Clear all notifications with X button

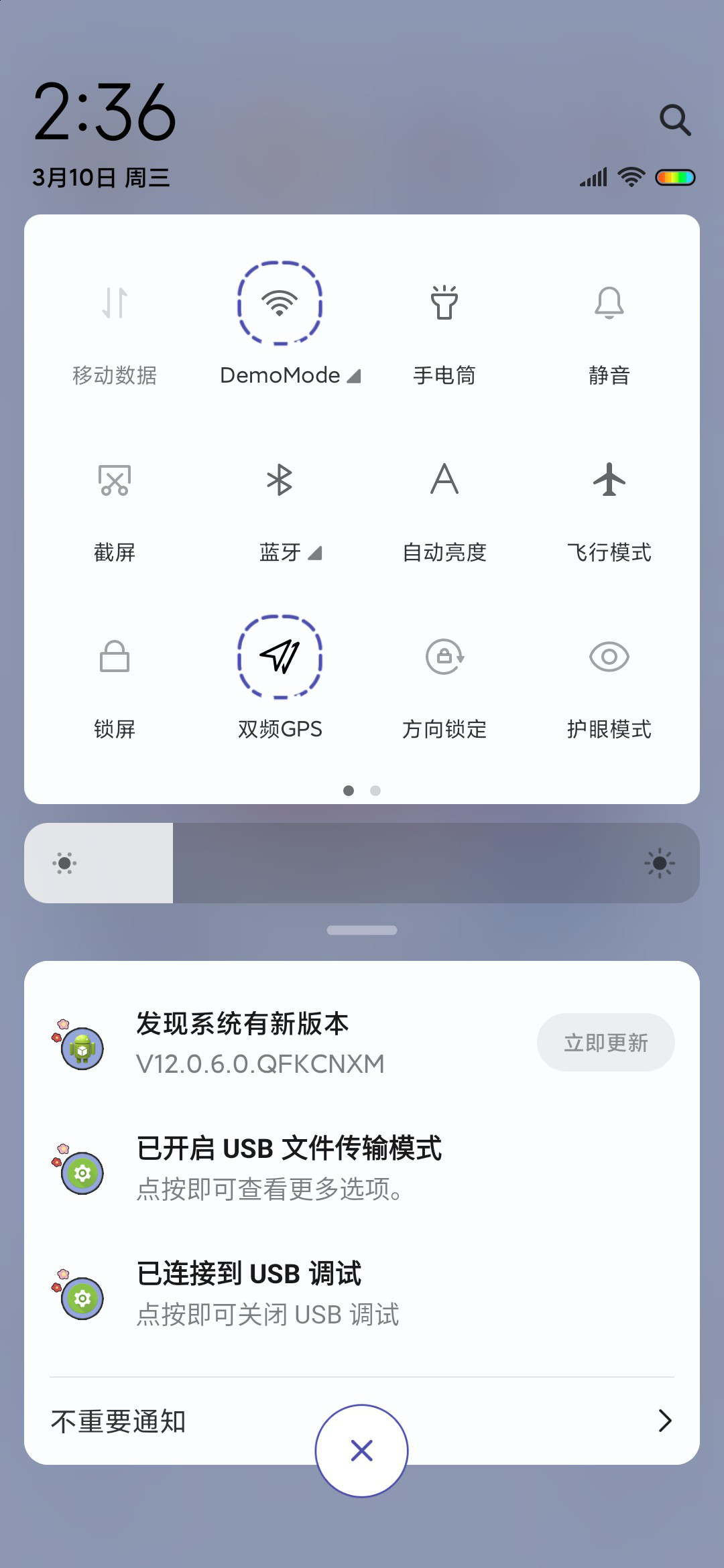coord(362,1451)
